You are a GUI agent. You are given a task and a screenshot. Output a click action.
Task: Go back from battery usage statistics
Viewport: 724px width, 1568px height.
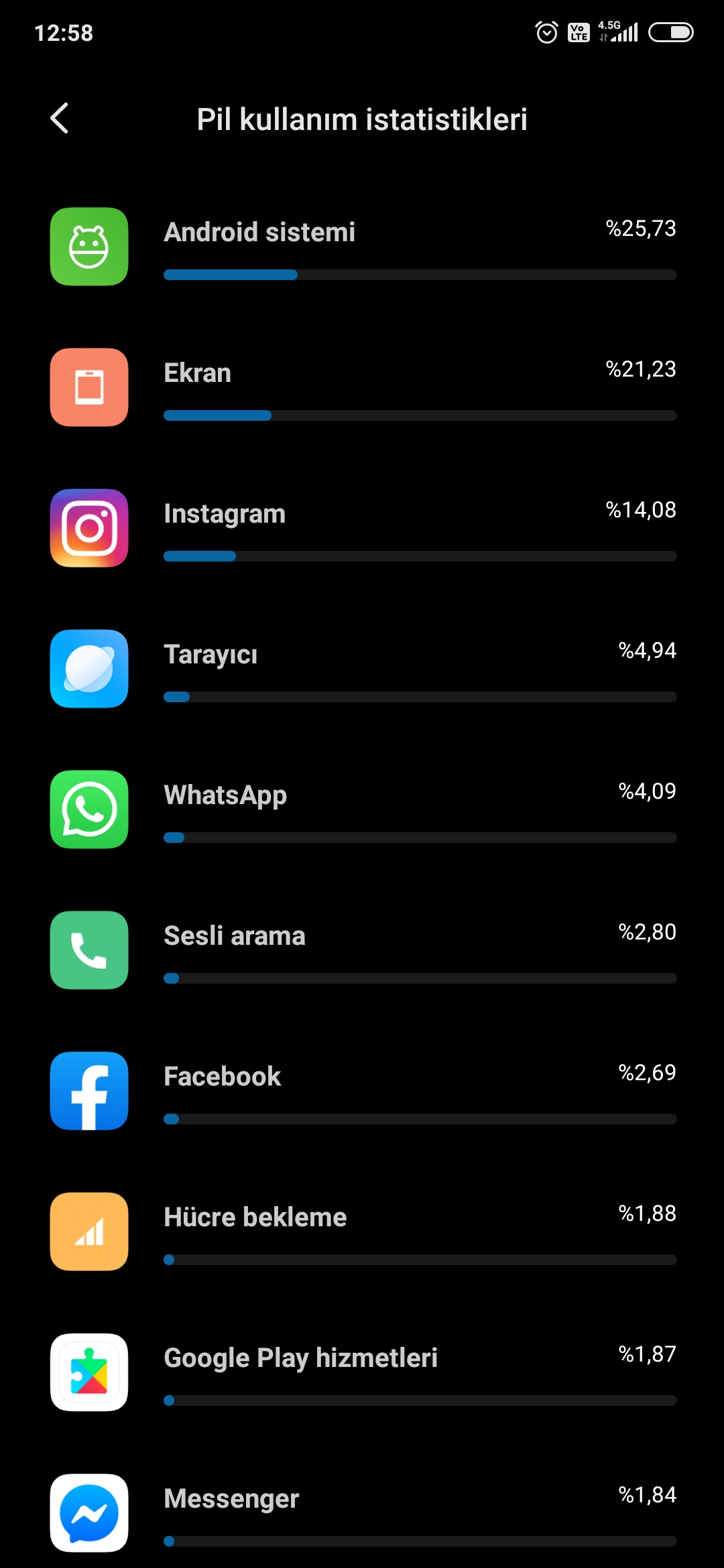(59, 119)
